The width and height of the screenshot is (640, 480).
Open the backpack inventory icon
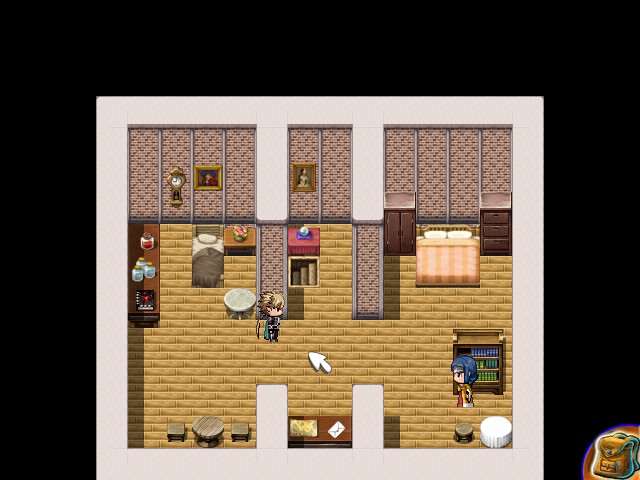612,455
